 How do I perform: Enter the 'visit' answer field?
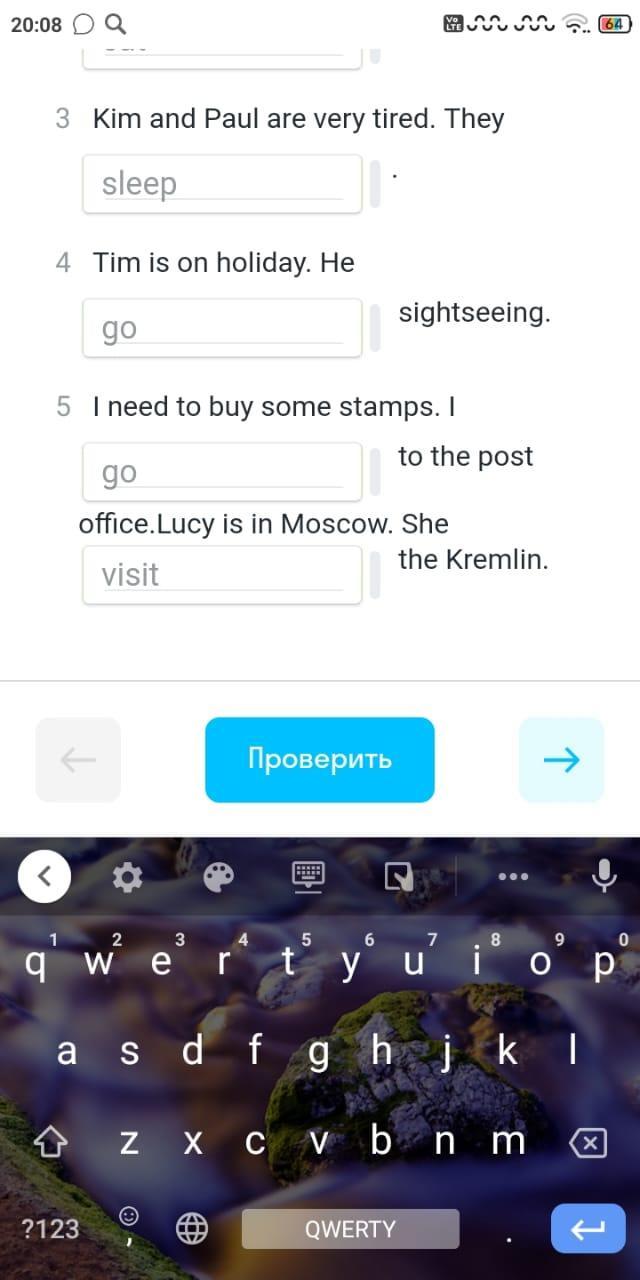coord(222,575)
